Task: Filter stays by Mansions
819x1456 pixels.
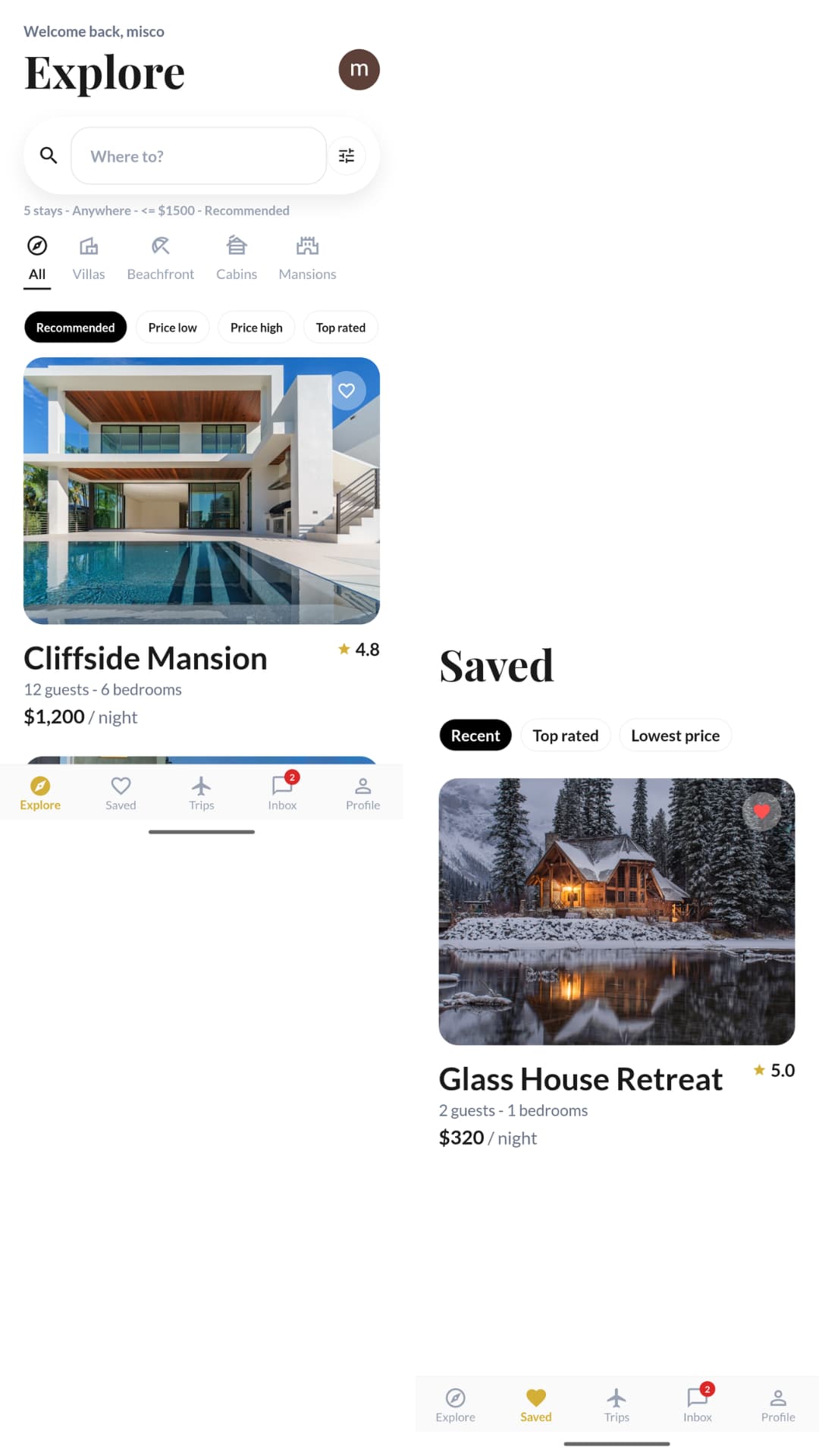Action: [307, 258]
